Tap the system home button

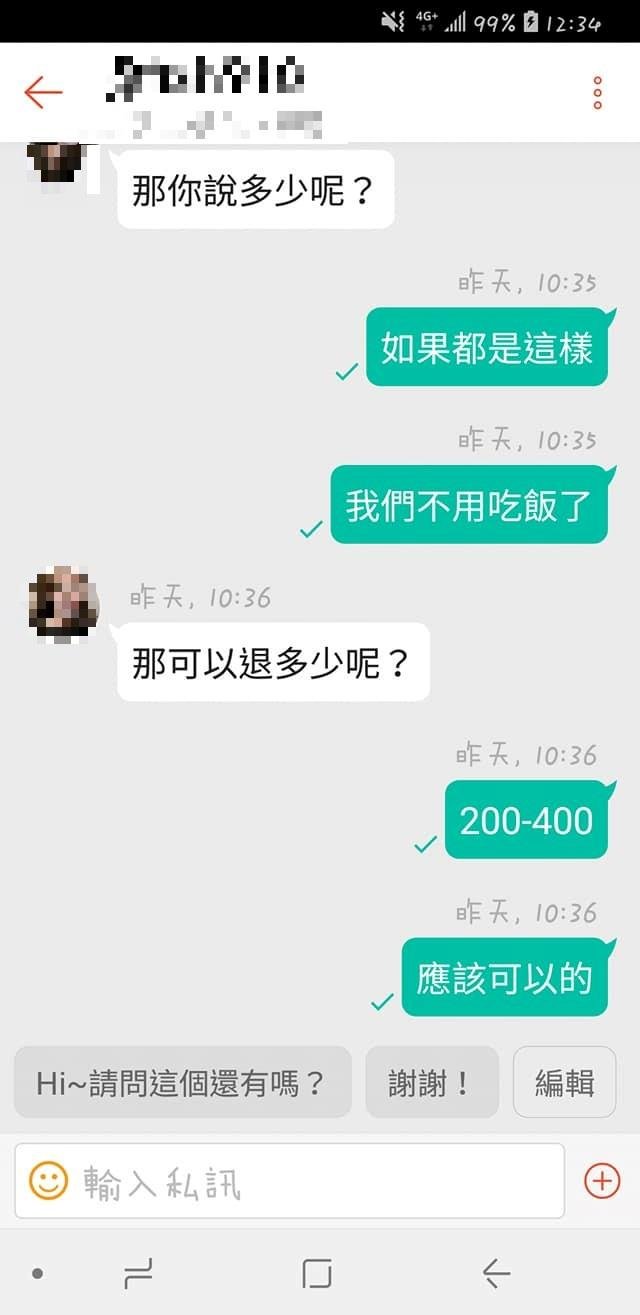[x=317, y=1273]
